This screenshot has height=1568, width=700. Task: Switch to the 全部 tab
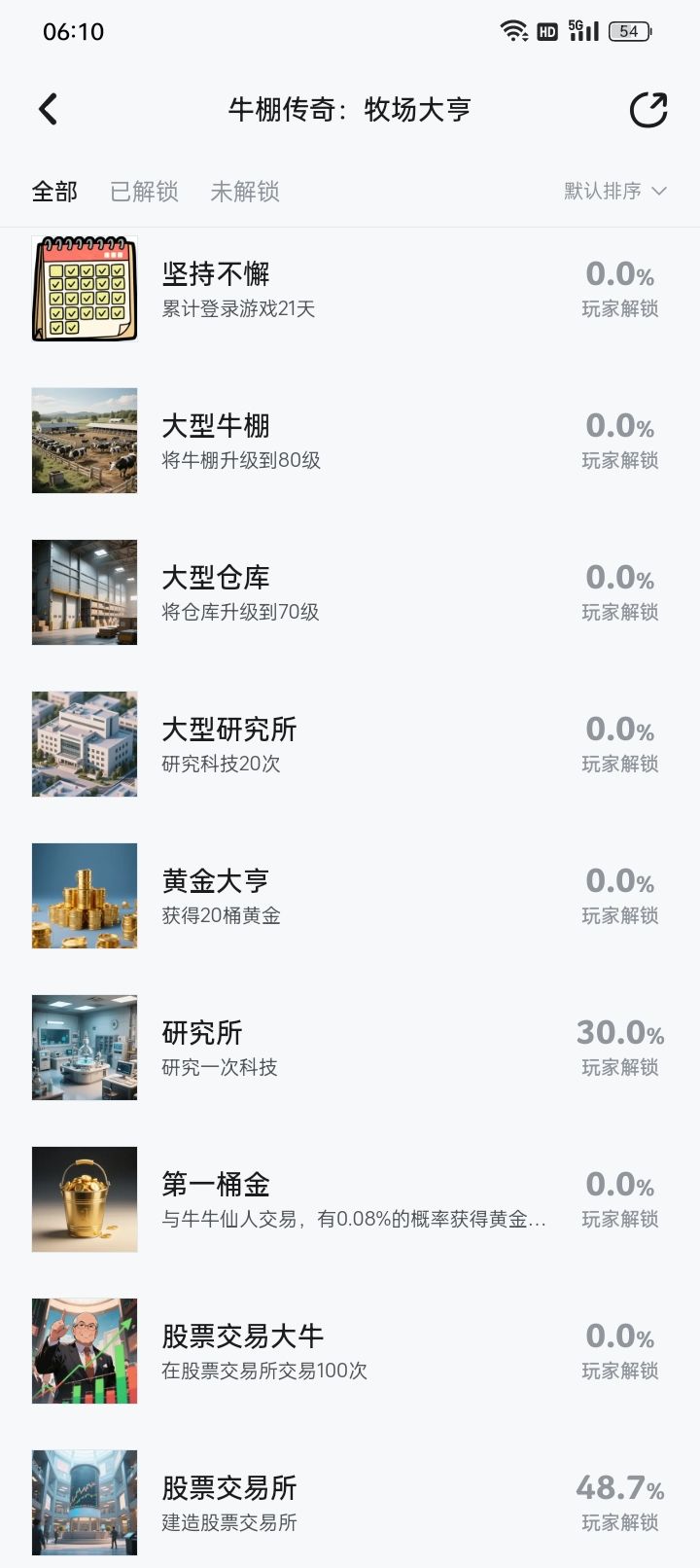point(54,192)
